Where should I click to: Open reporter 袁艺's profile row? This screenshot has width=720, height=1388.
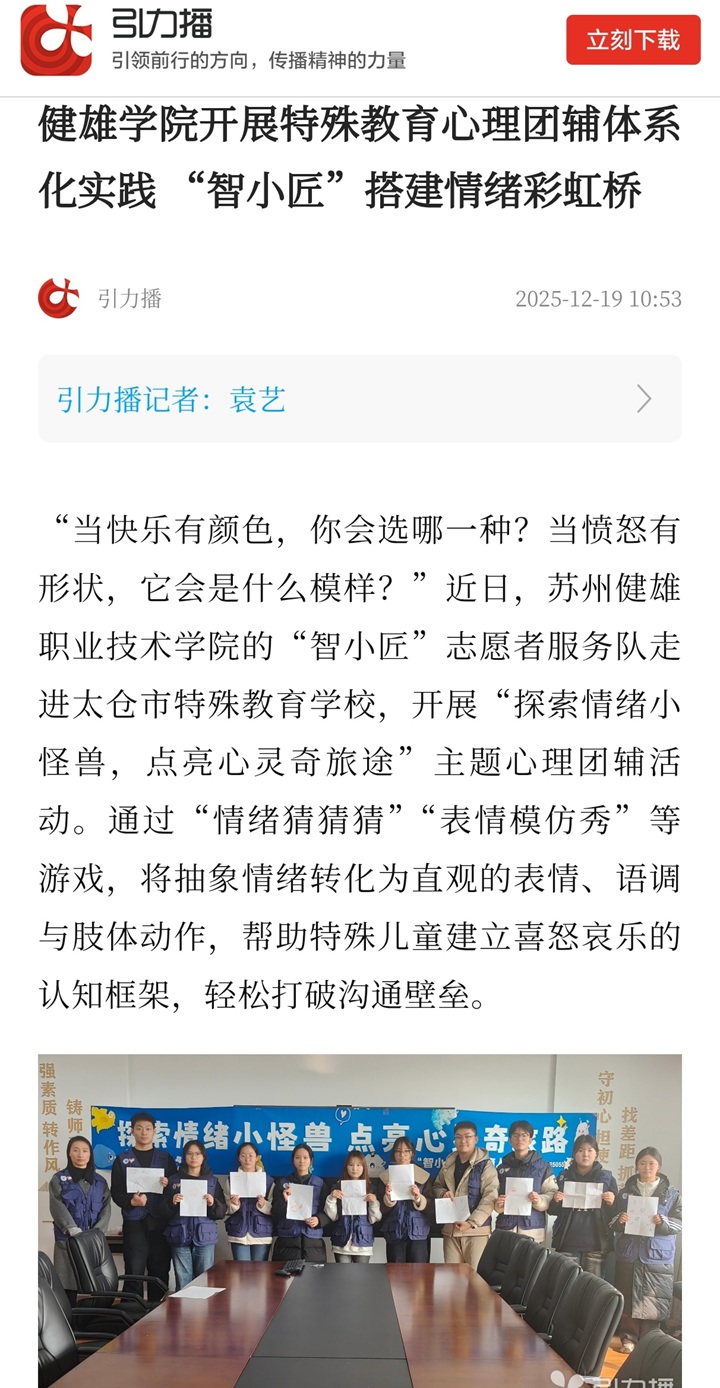point(360,399)
